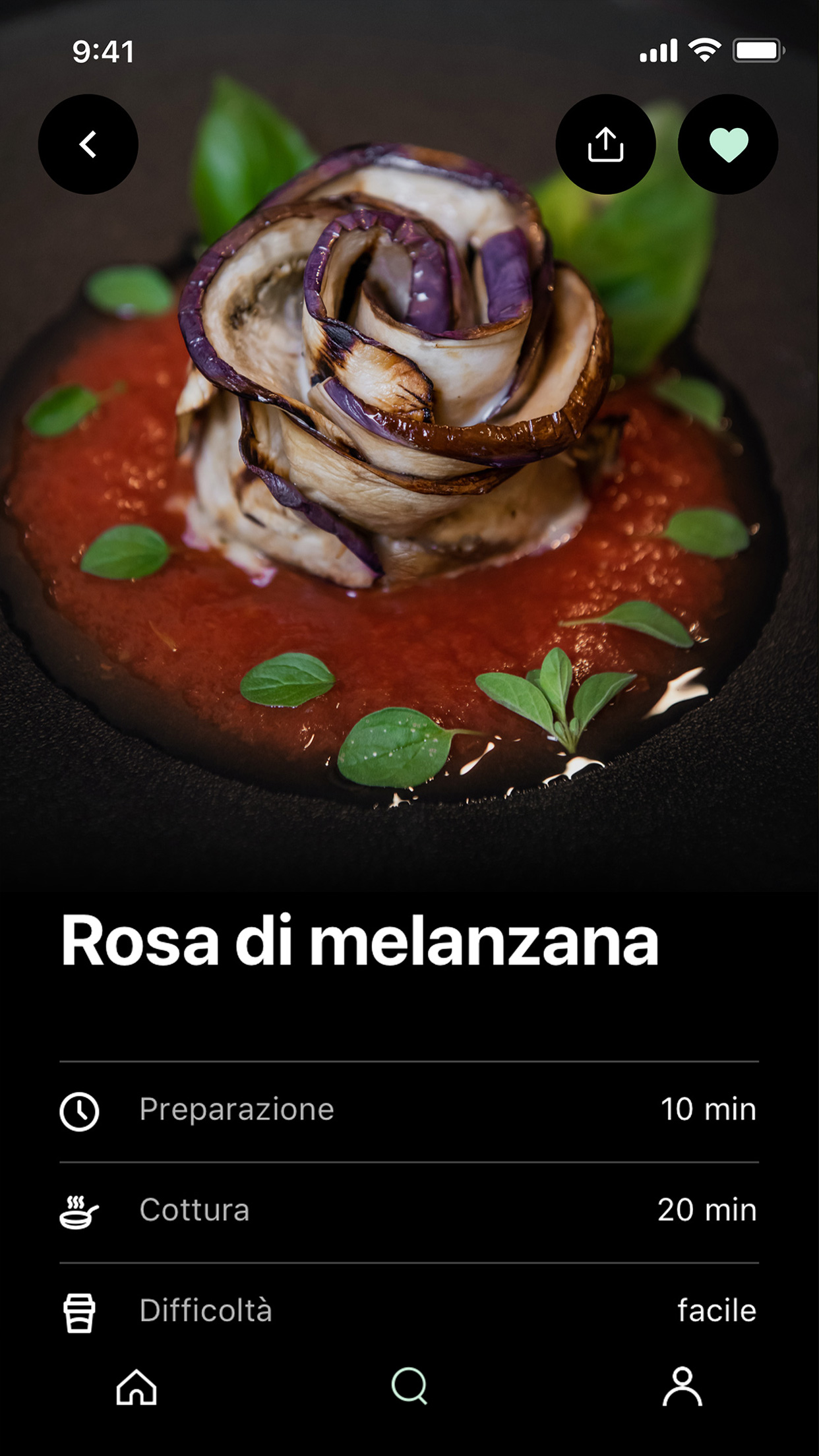Go back using the arrow button
The image size is (819, 1456).
coord(88,144)
